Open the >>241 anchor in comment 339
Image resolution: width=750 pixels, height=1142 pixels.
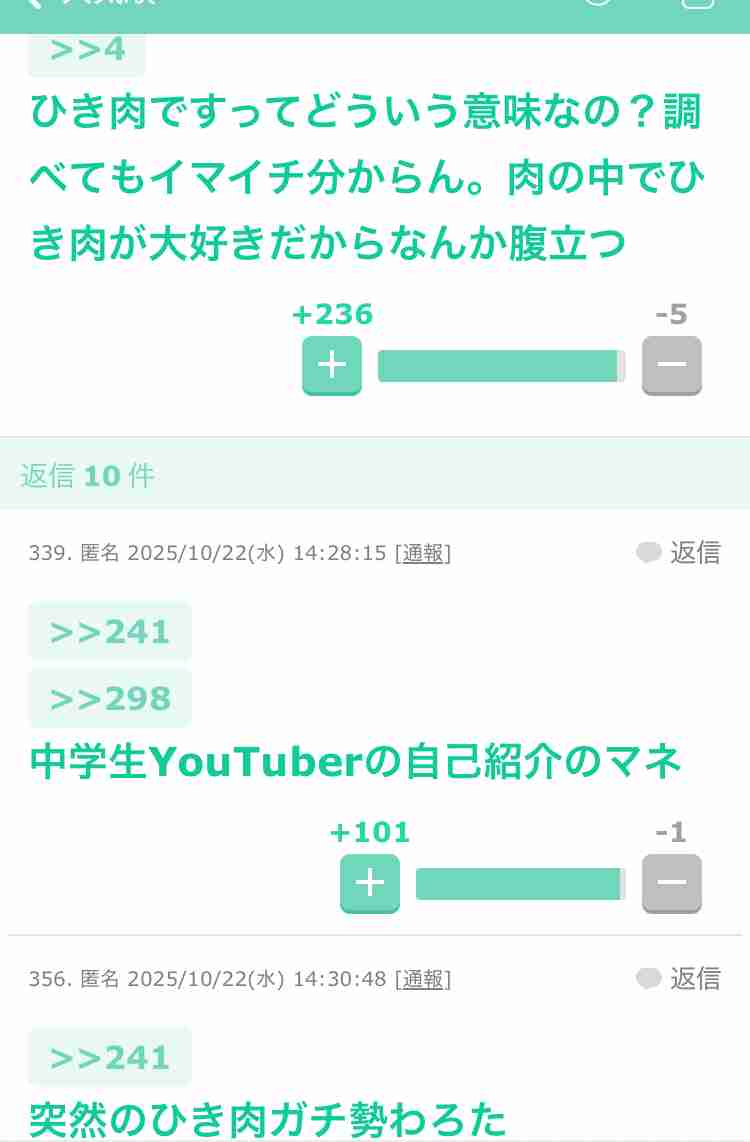(110, 632)
